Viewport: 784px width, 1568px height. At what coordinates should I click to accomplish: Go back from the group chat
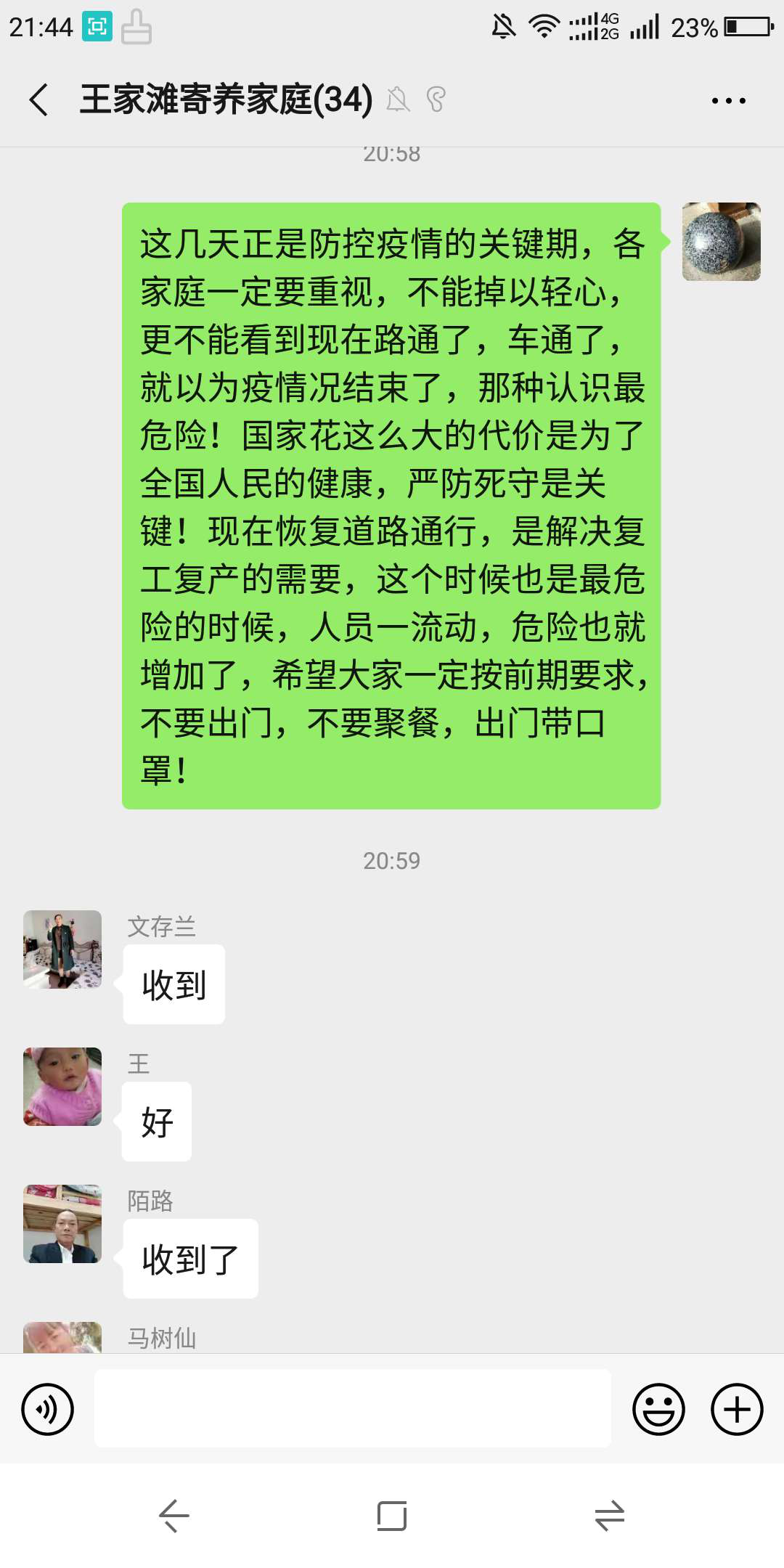pyautogui.click(x=39, y=99)
